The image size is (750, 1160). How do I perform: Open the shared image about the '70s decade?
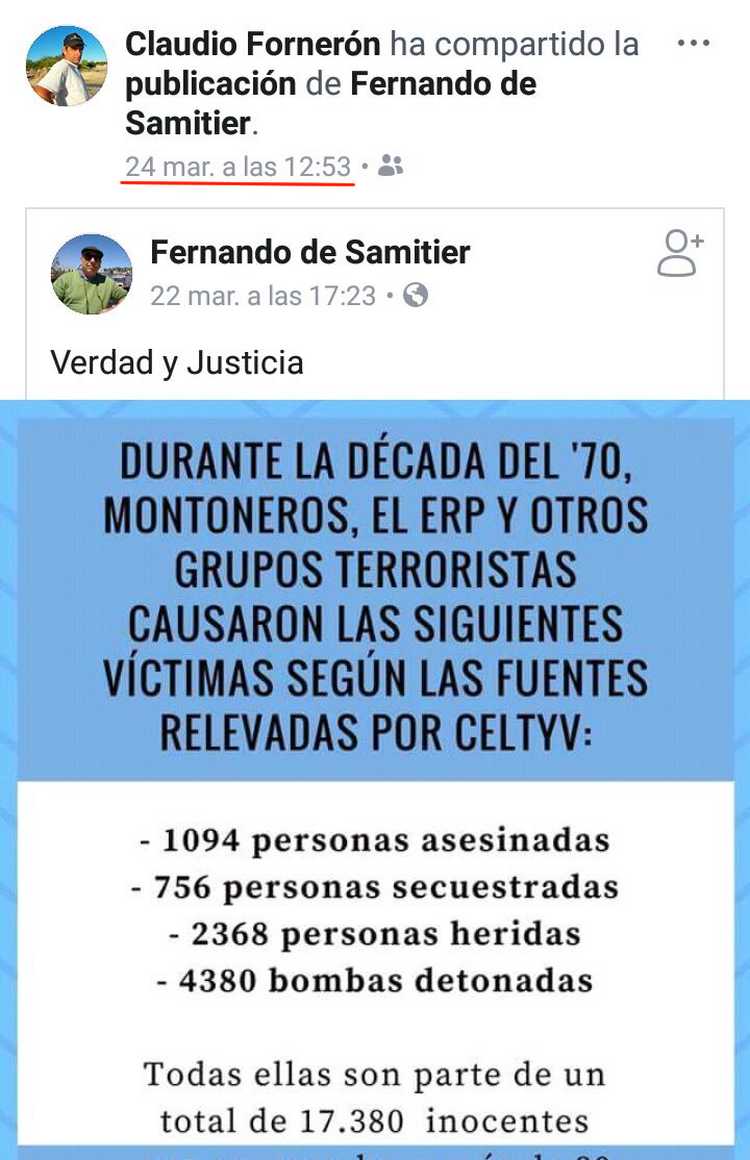click(375, 780)
